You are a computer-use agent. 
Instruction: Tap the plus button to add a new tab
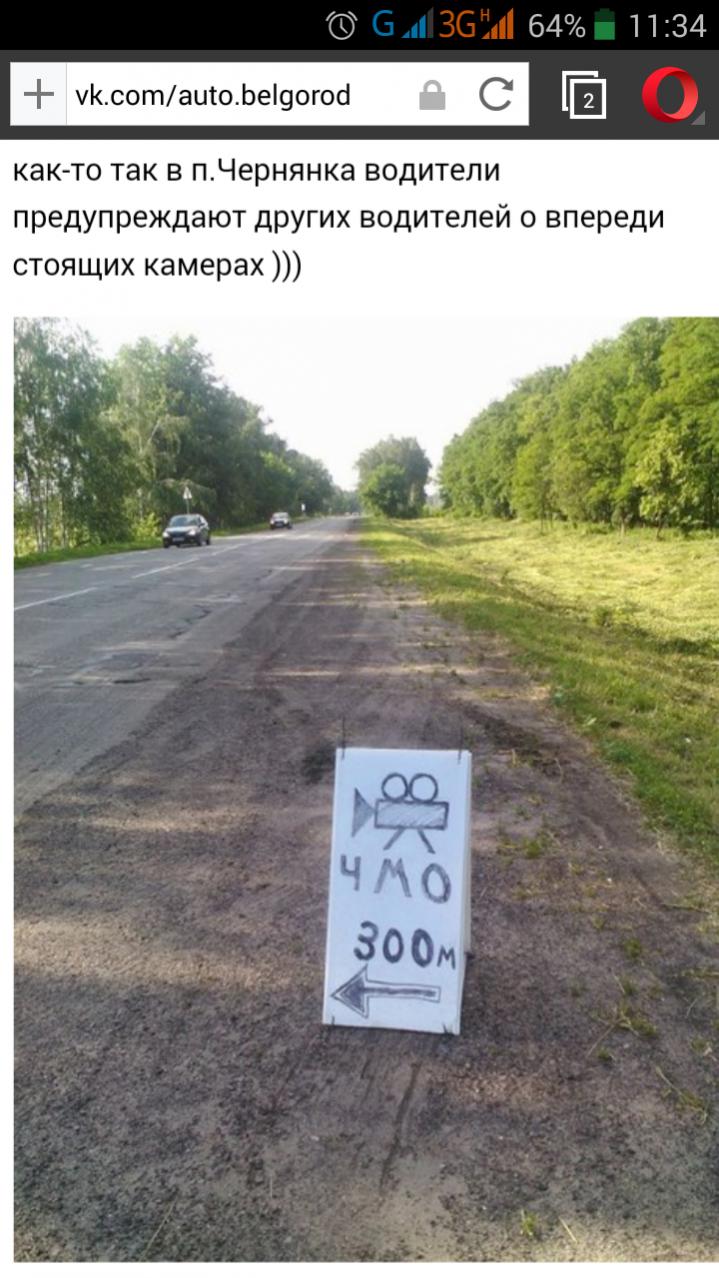tap(38, 95)
